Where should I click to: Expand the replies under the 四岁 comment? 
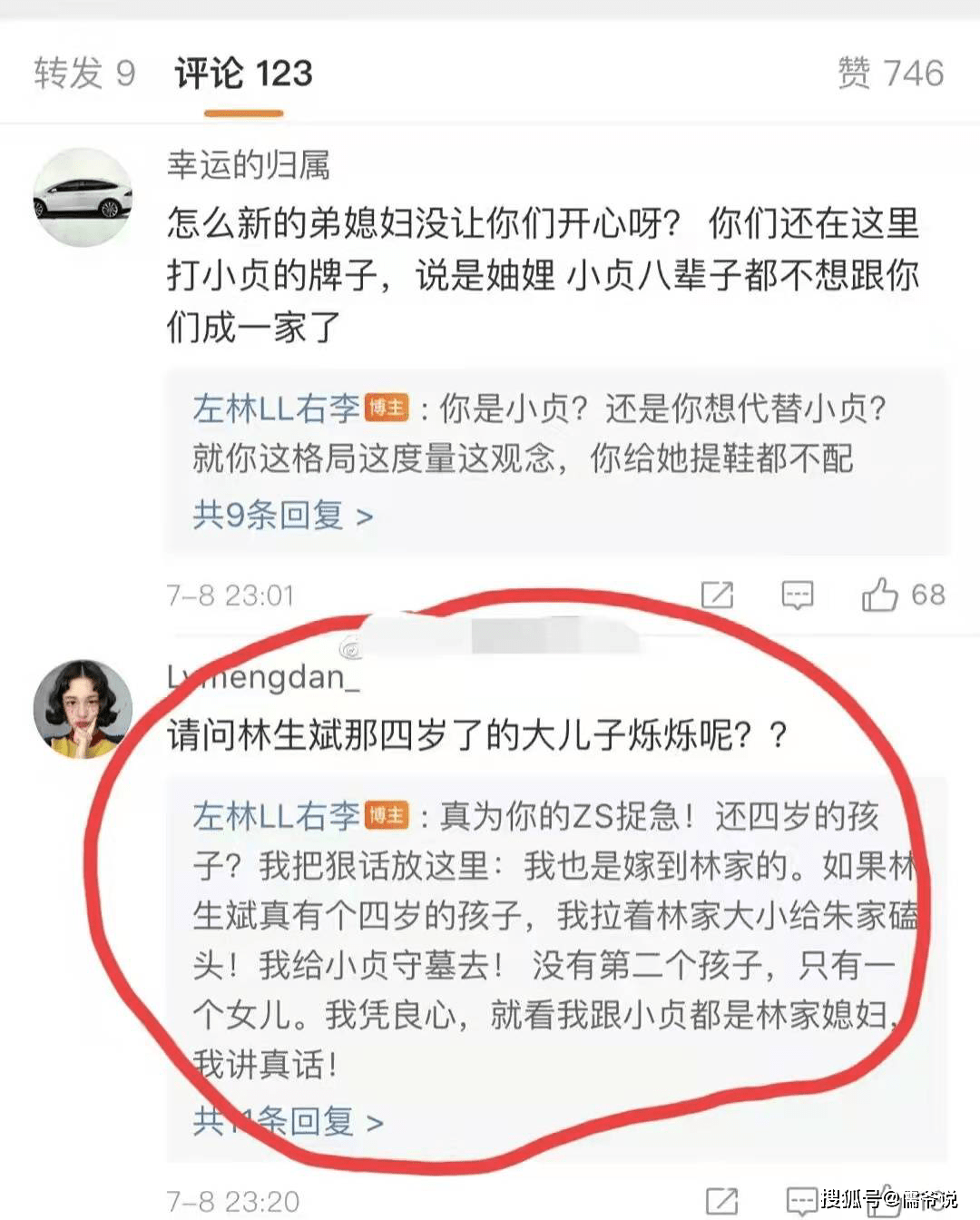(x=288, y=1122)
